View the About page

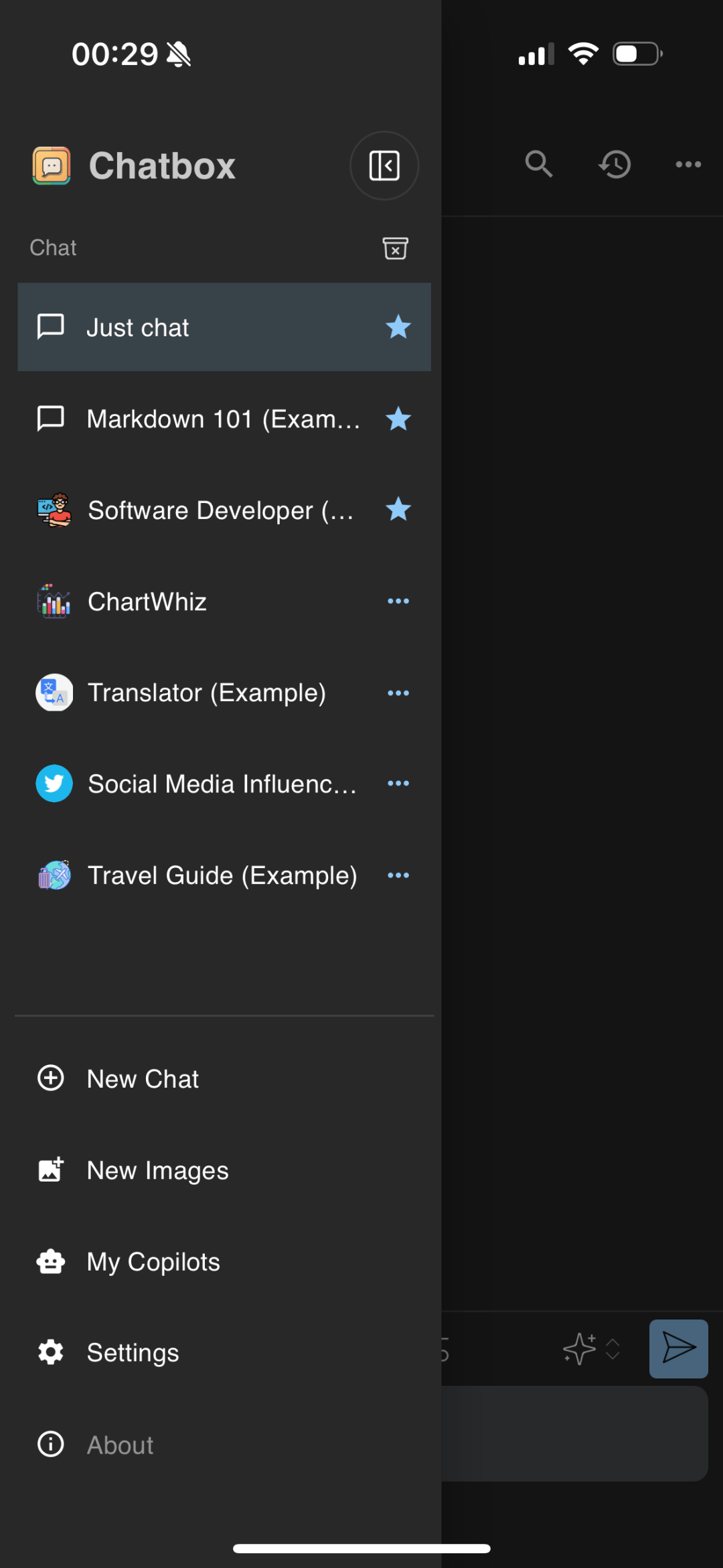(224, 1445)
